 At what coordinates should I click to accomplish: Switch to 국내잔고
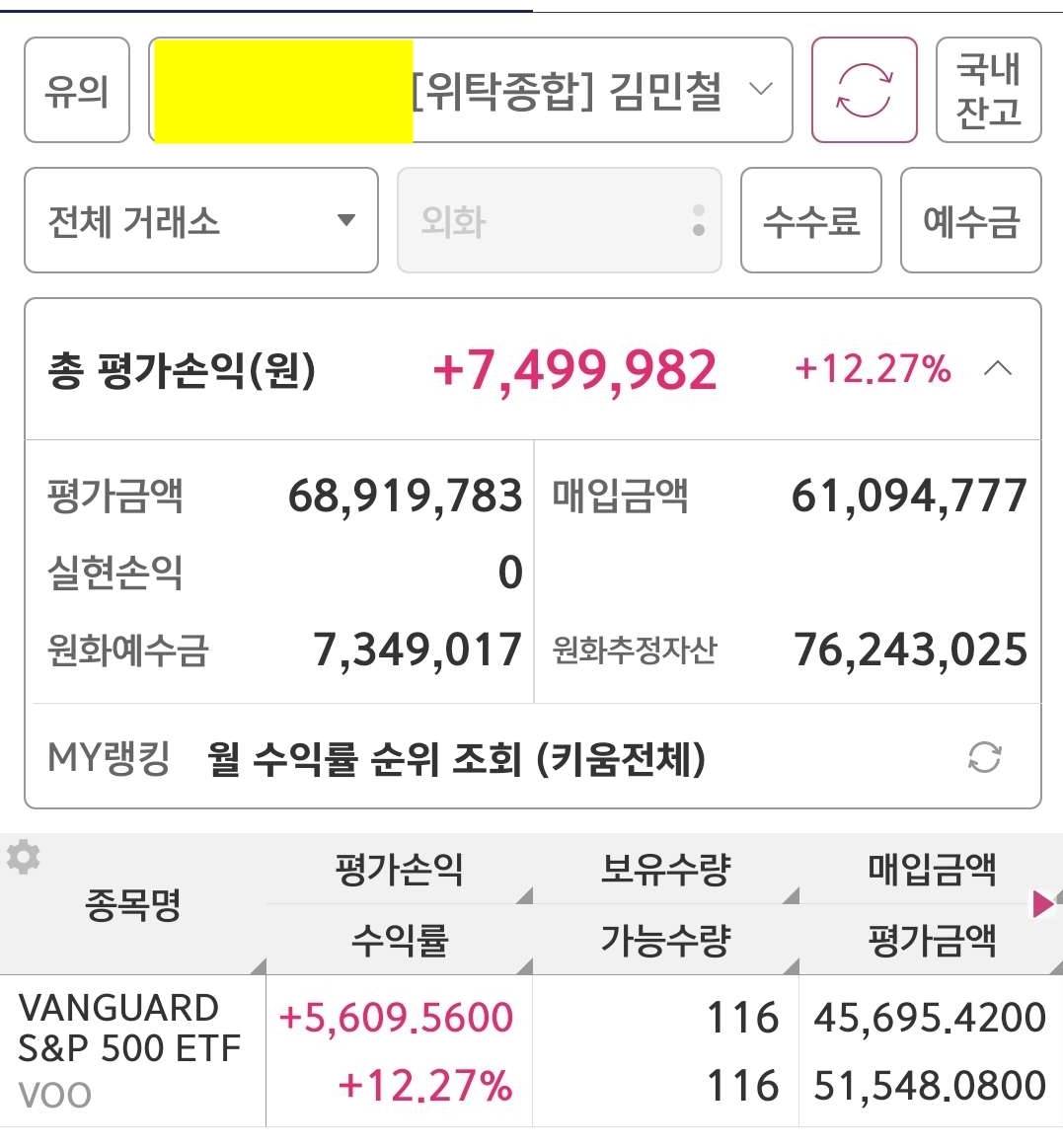tap(988, 90)
